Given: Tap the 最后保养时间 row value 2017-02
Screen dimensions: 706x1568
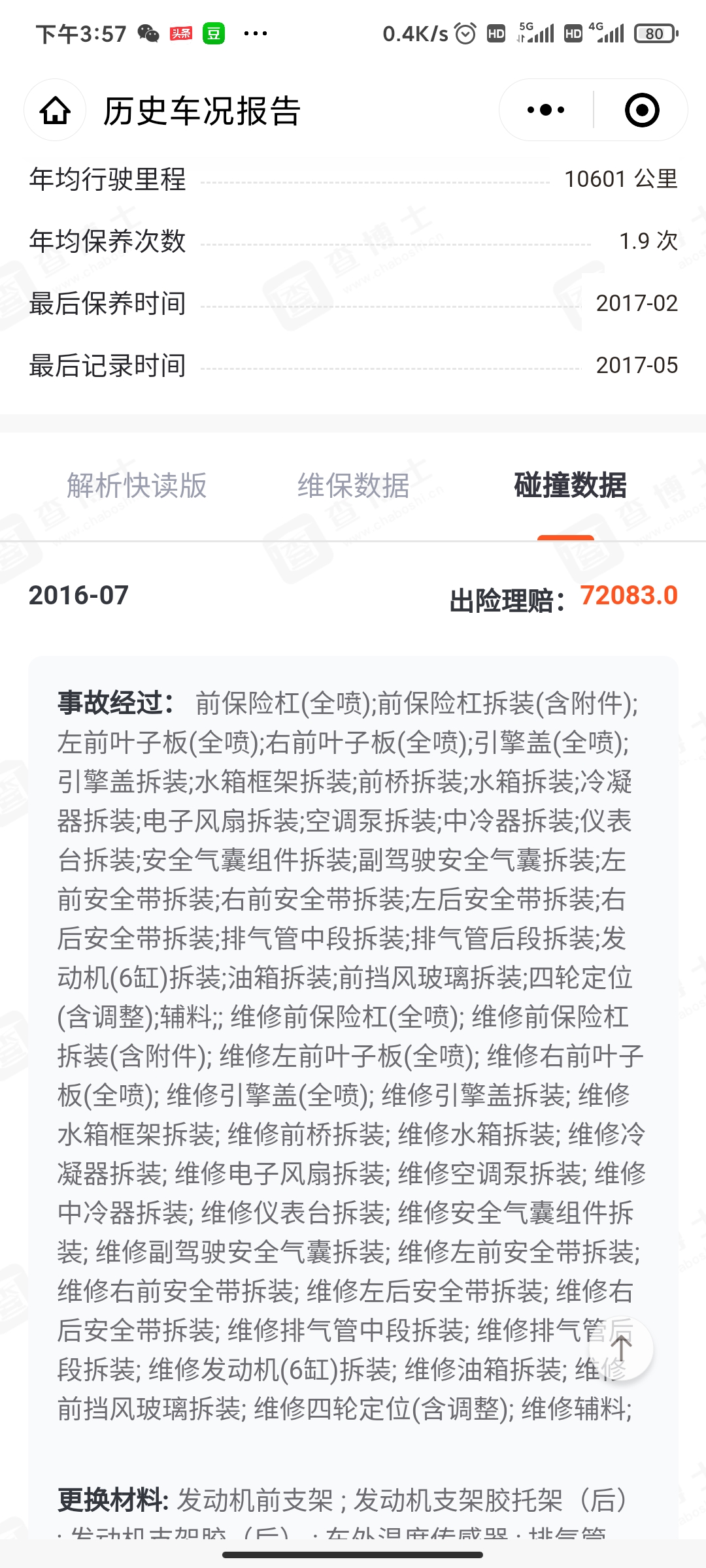Looking at the screenshot, I should (x=637, y=302).
